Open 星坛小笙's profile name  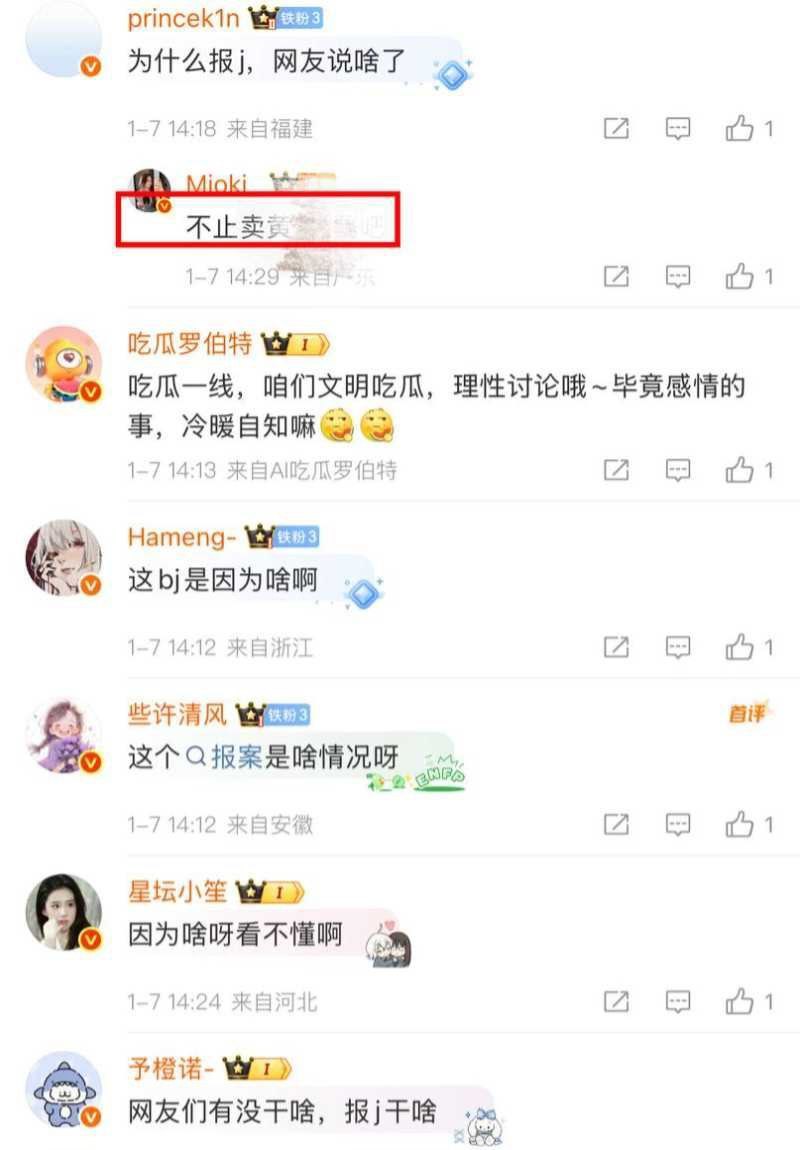(177, 892)
